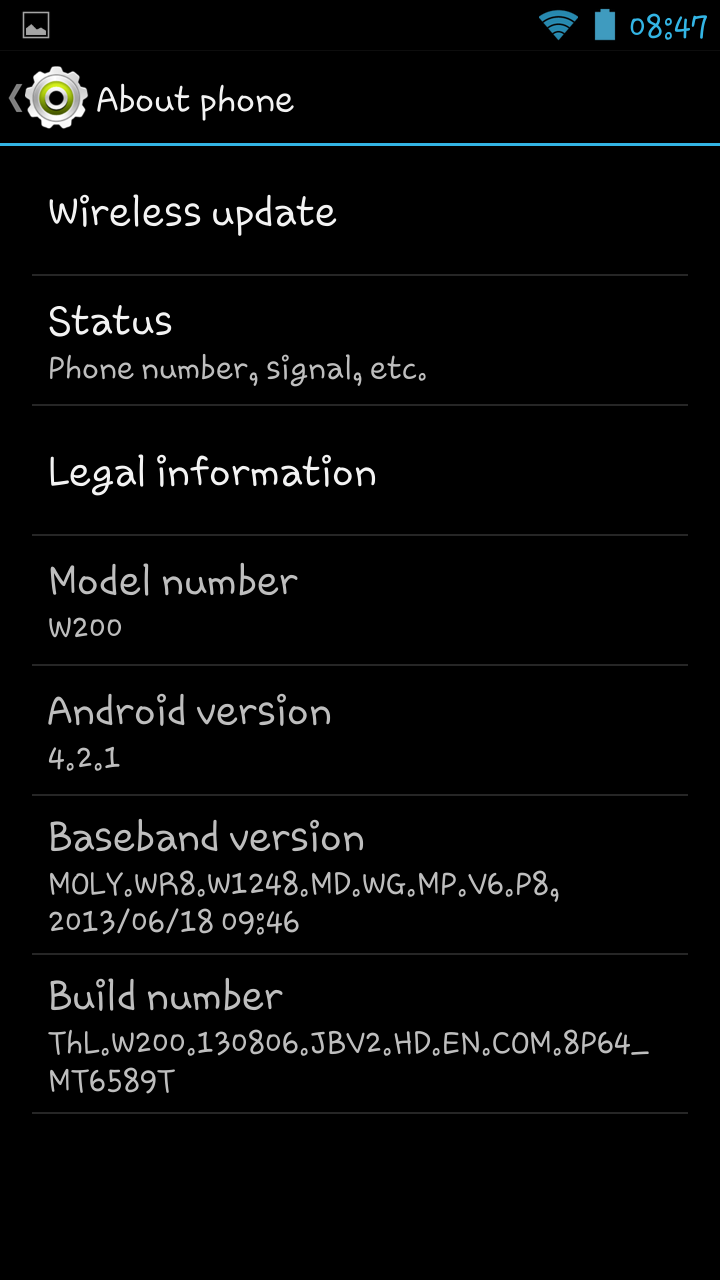Open Status for phone number and signal
The width and height of the screenshot is (720, 1280).
360,342
